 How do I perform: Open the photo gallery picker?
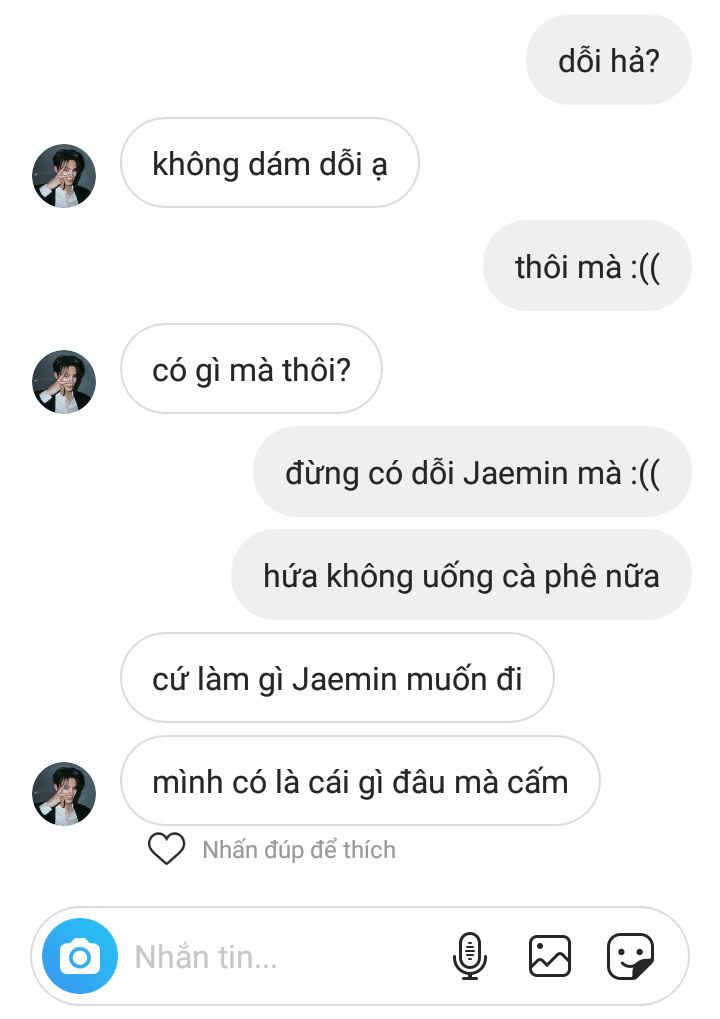point(549,956)
